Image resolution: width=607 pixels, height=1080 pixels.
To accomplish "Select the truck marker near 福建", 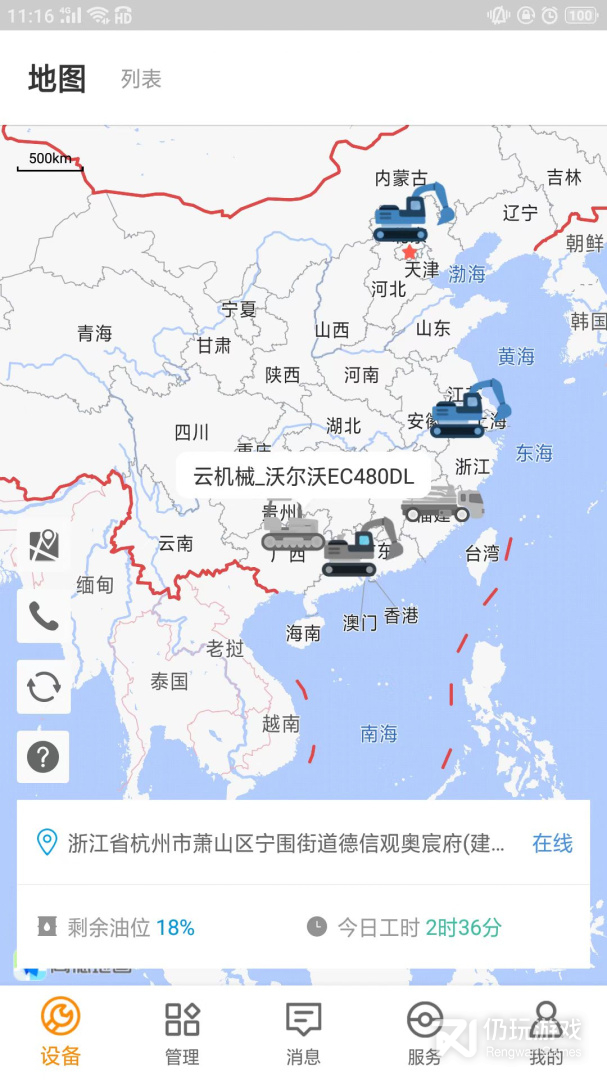I will pyautogui.click(x=441, y=503).
